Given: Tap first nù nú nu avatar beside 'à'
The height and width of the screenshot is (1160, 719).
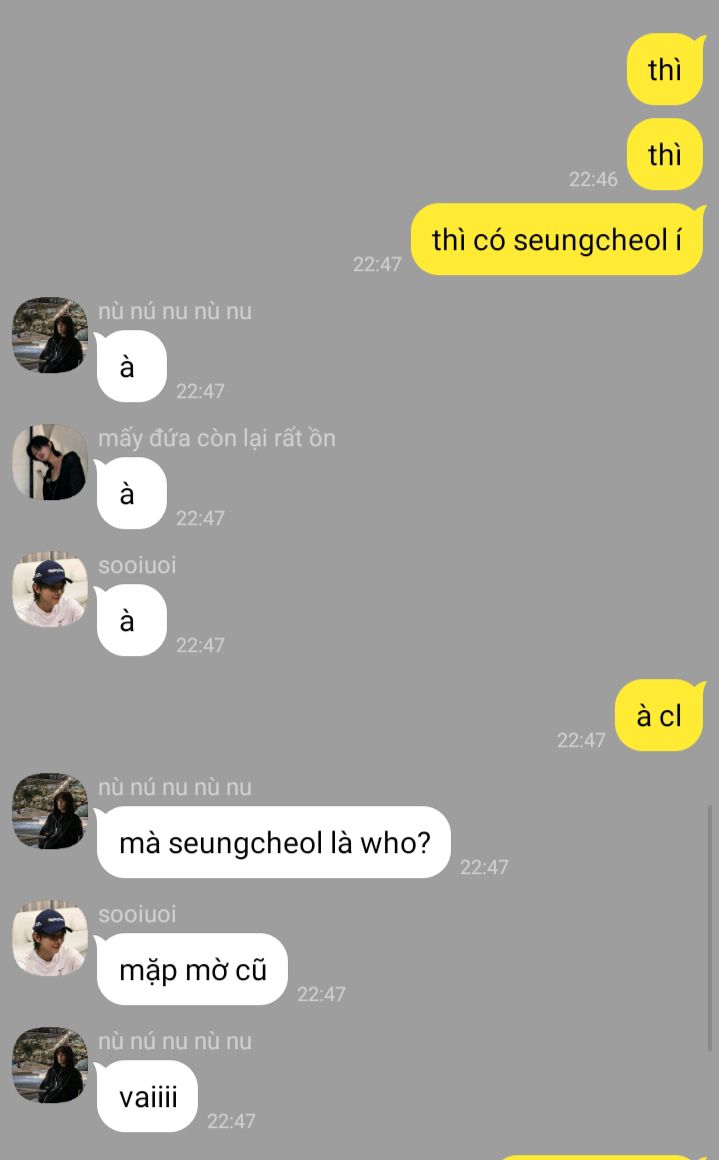Looking at the screenshot, I should coord(50,335).
